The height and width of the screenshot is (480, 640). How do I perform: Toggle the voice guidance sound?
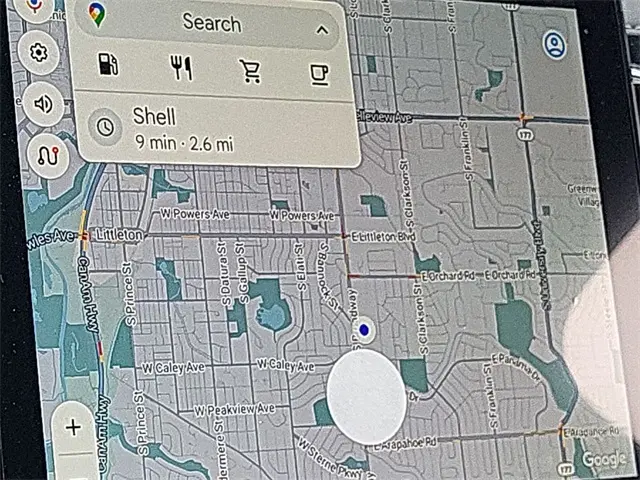coord(43,103)
